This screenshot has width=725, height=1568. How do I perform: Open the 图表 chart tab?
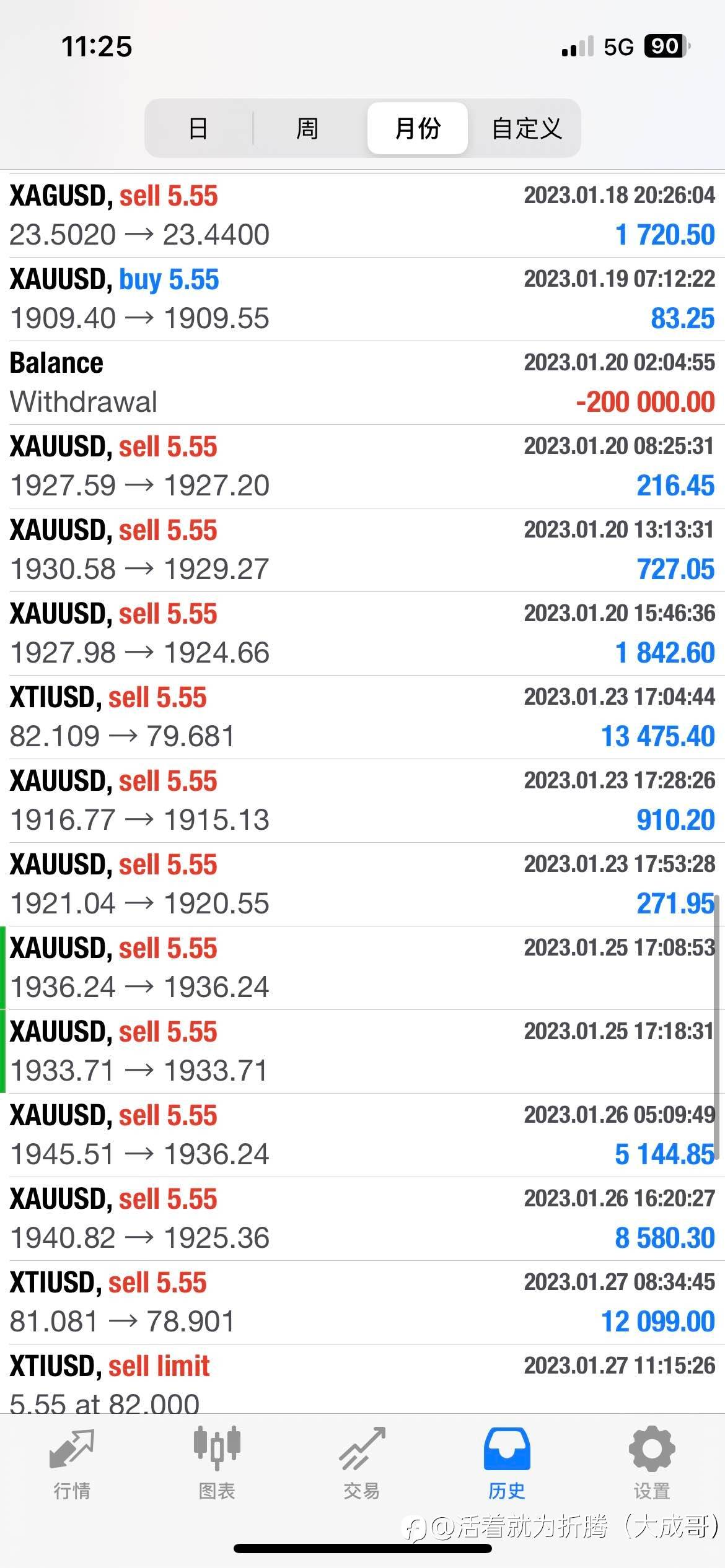pyautogui.click(x=217, y=1465)
